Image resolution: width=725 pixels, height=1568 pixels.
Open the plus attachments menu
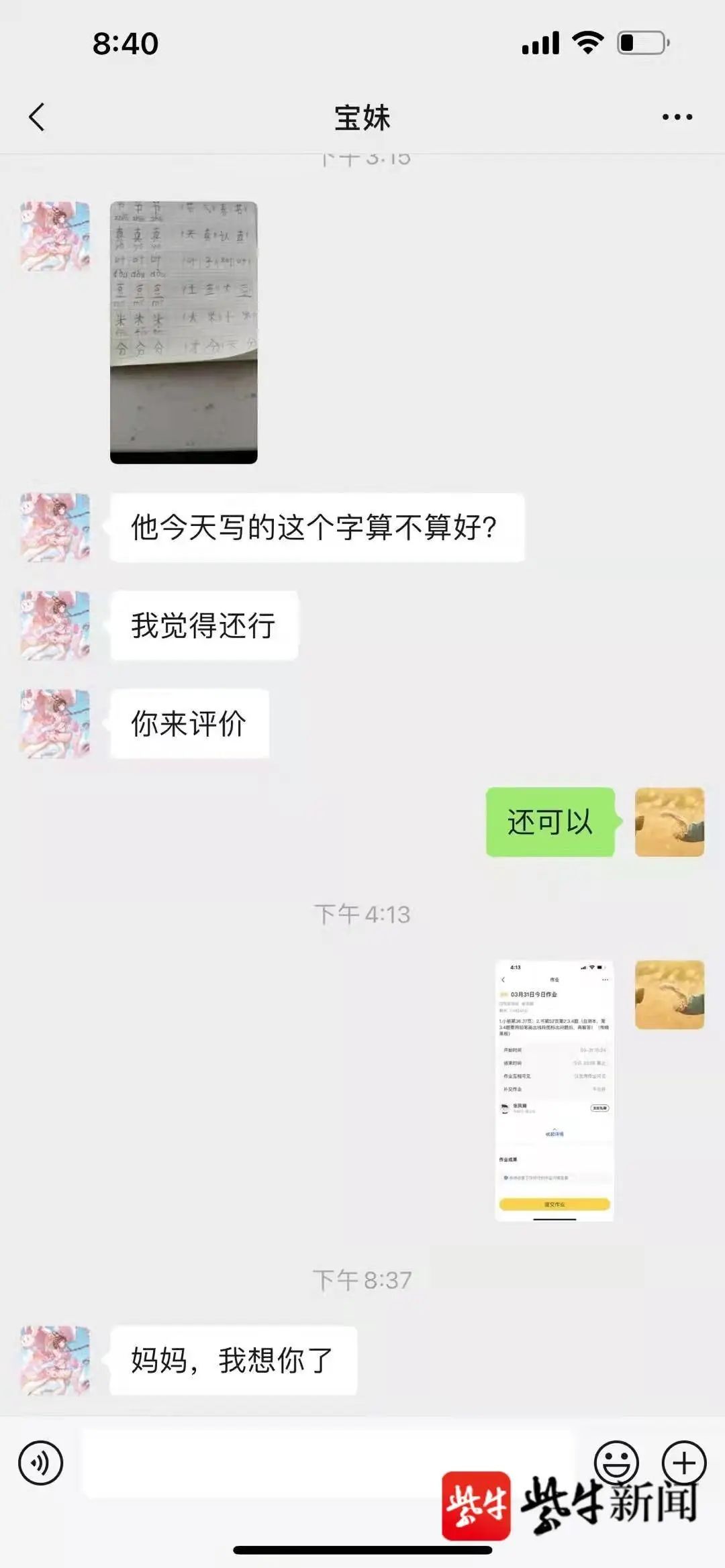[x=683, y=1463]
